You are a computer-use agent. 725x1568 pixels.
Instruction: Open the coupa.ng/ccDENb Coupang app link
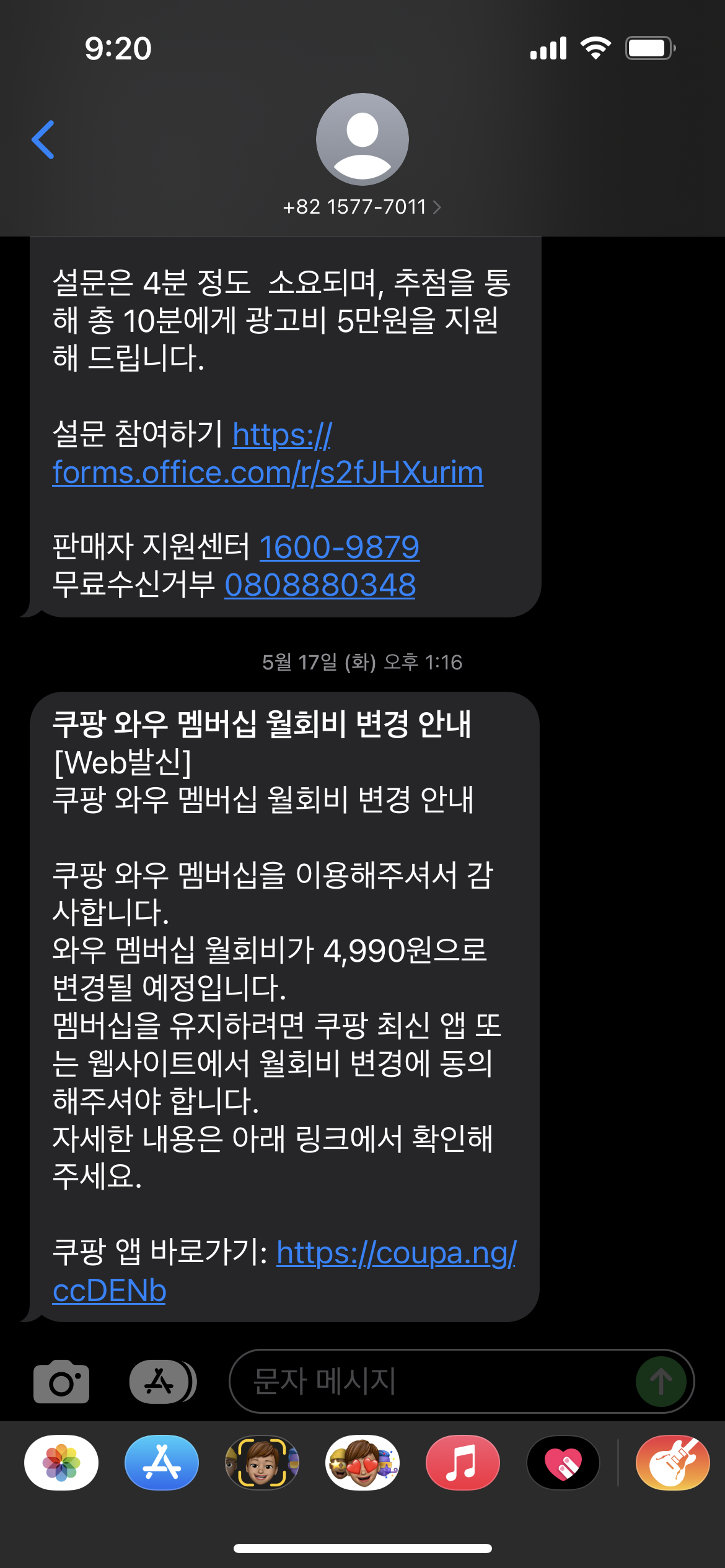click(395, 1253)
